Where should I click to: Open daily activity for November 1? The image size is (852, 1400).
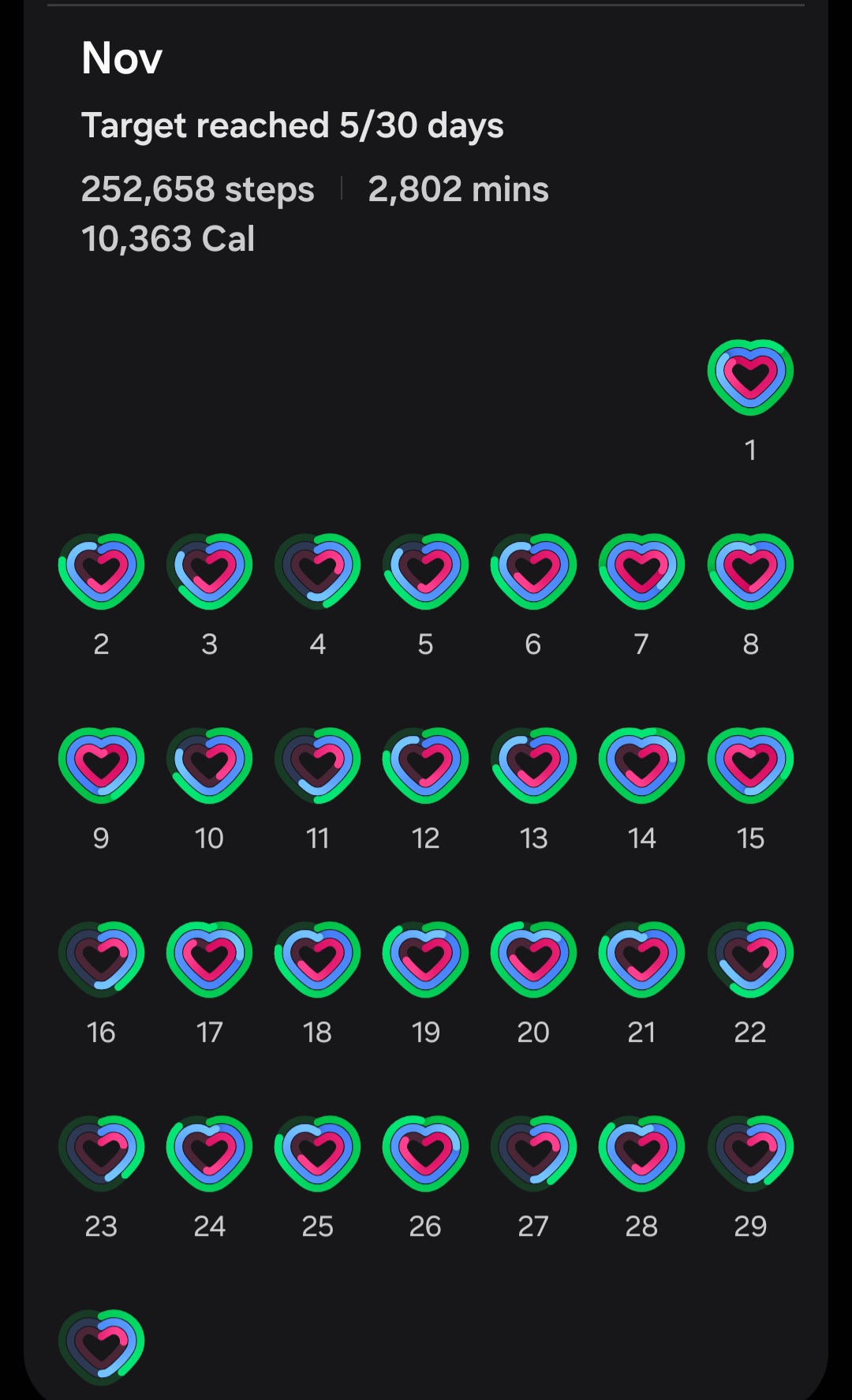tap(750, 377)
